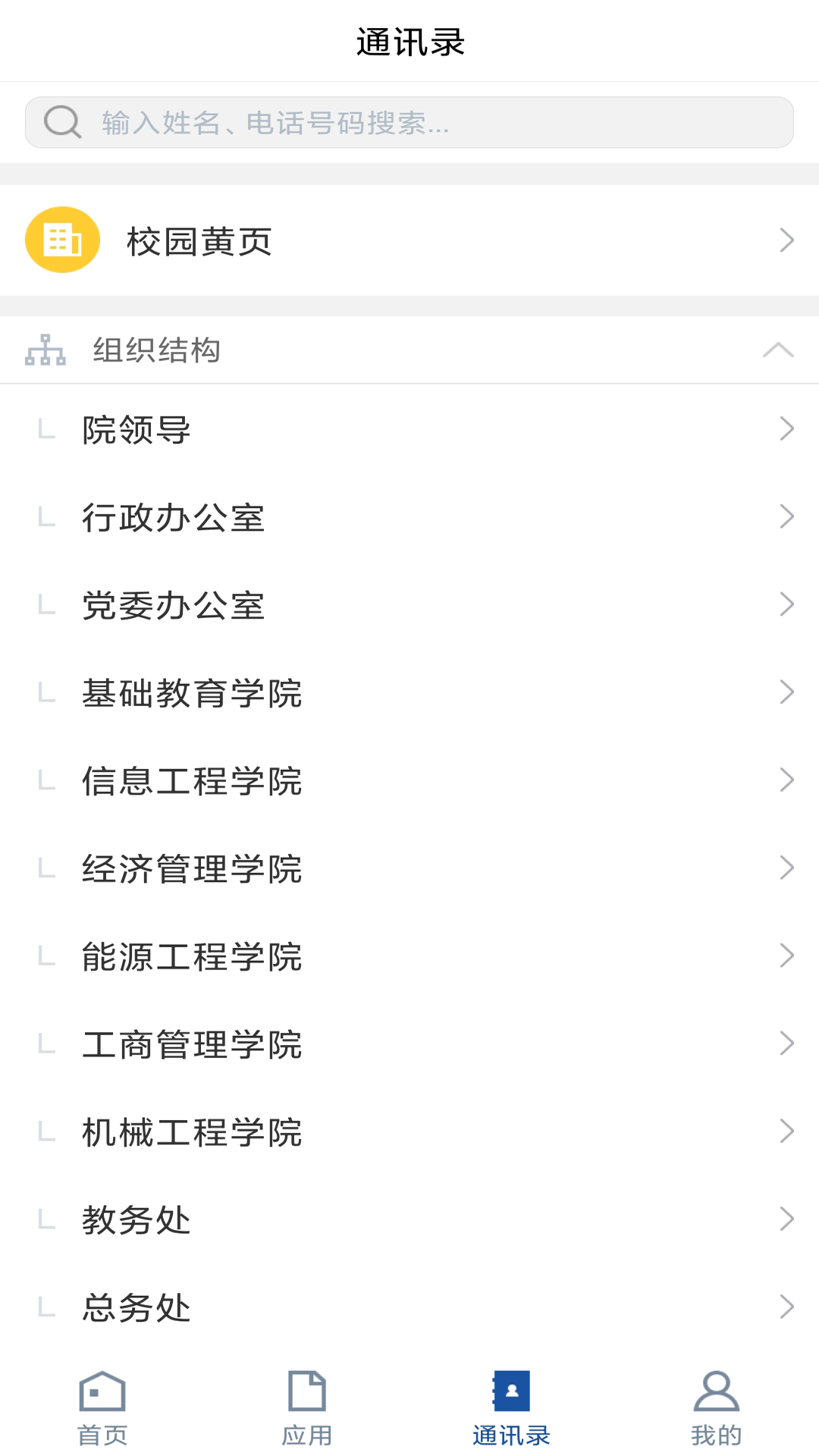
Task: Open 经济管理学院 entry
Action: click(x=409, y=868)
